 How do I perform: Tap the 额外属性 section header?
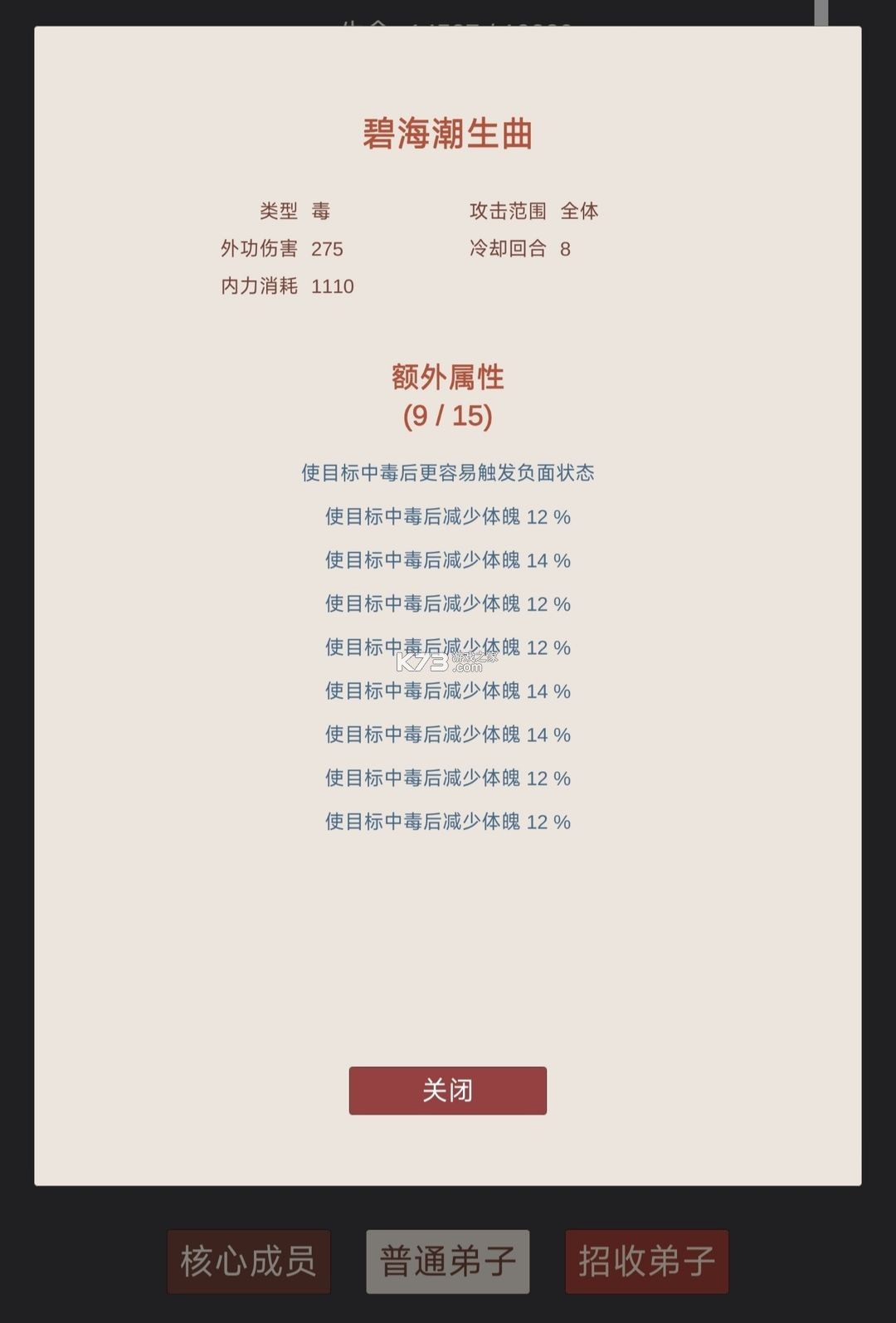447,378
